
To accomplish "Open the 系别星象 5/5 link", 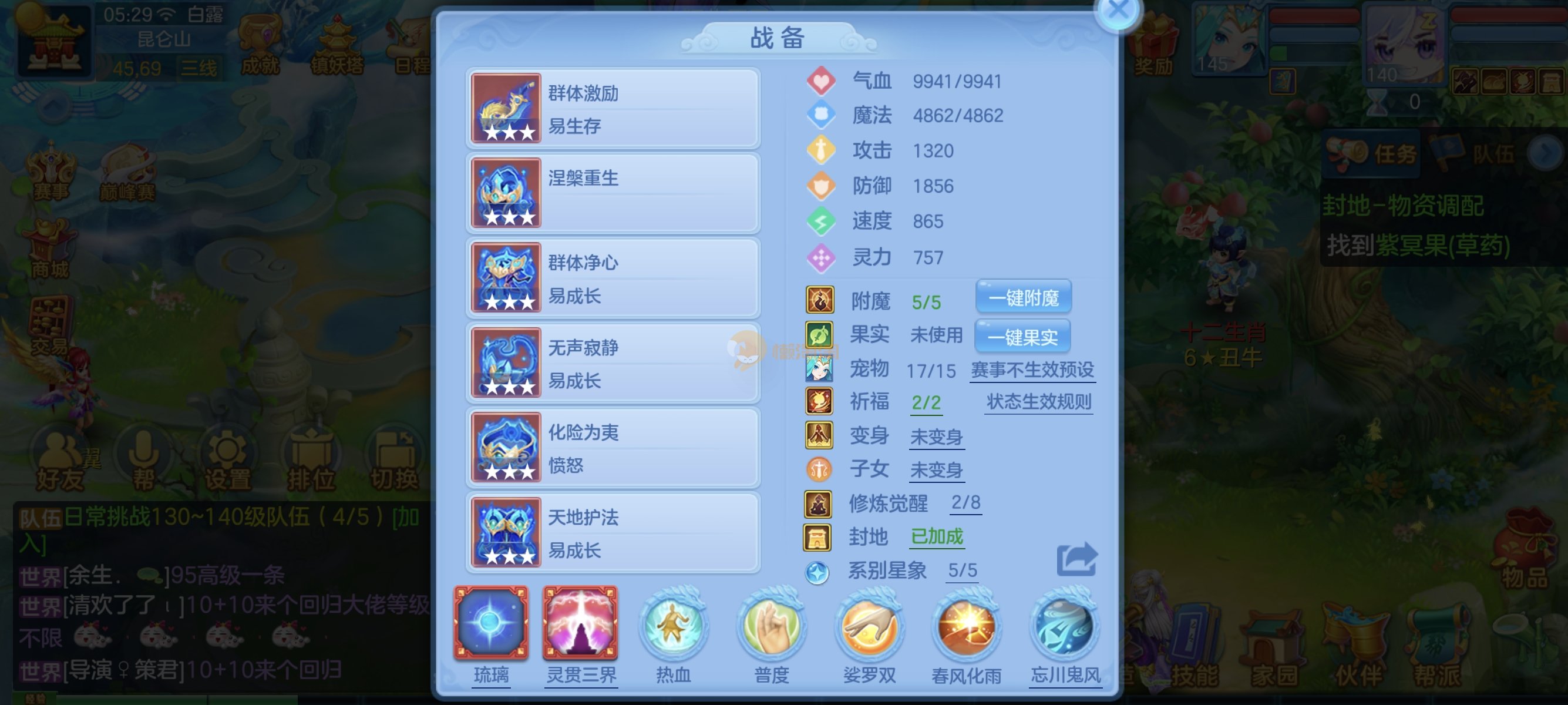I will (x=963, y=570).
